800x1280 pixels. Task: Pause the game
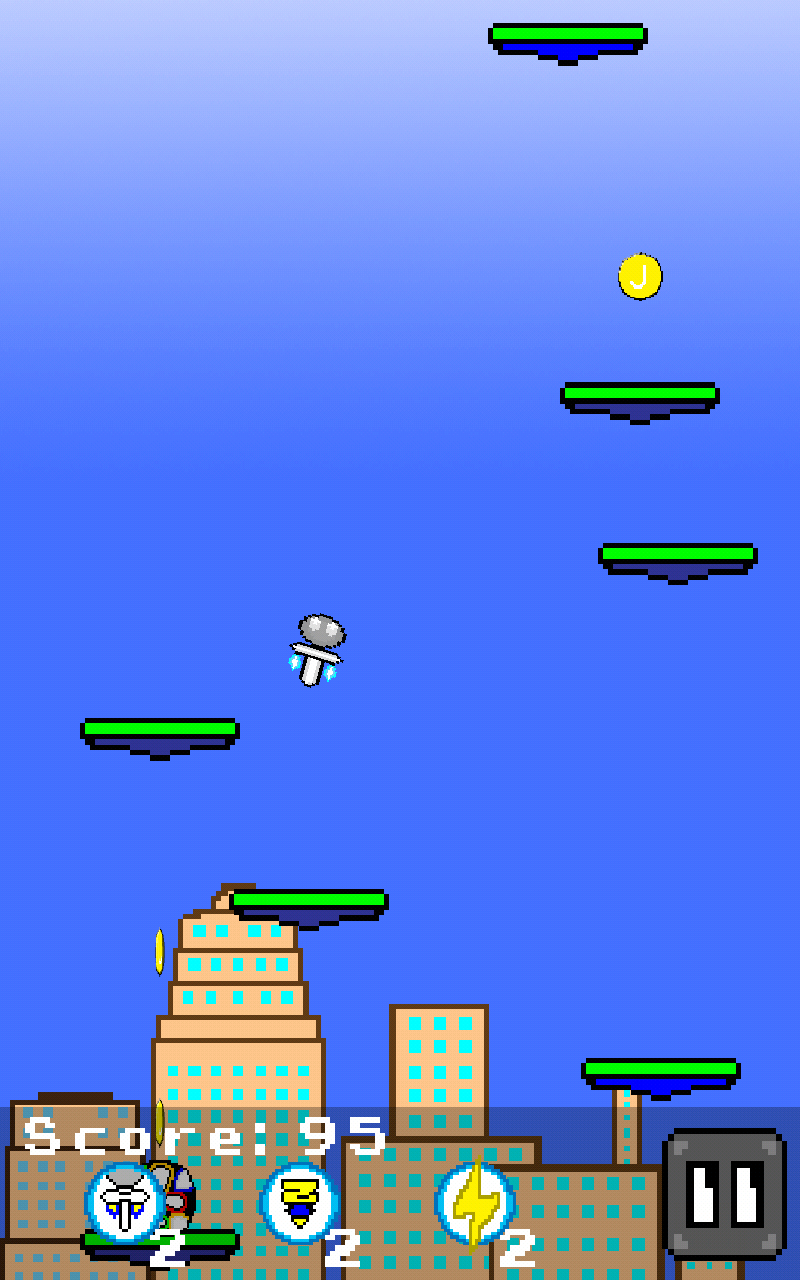724,1193
